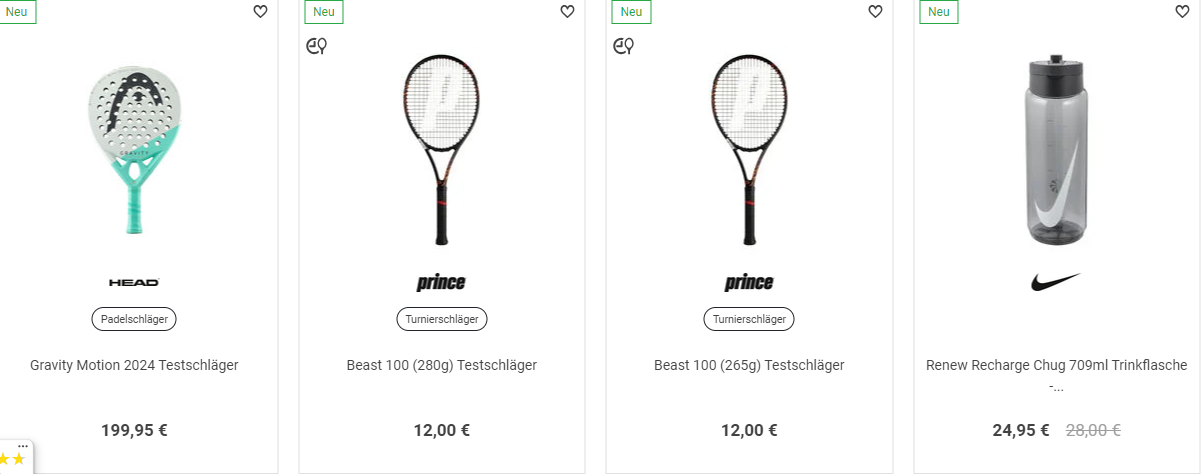Tap compare icon on Beast 100 (280g)
The image size is (1202, 474).
316,46
